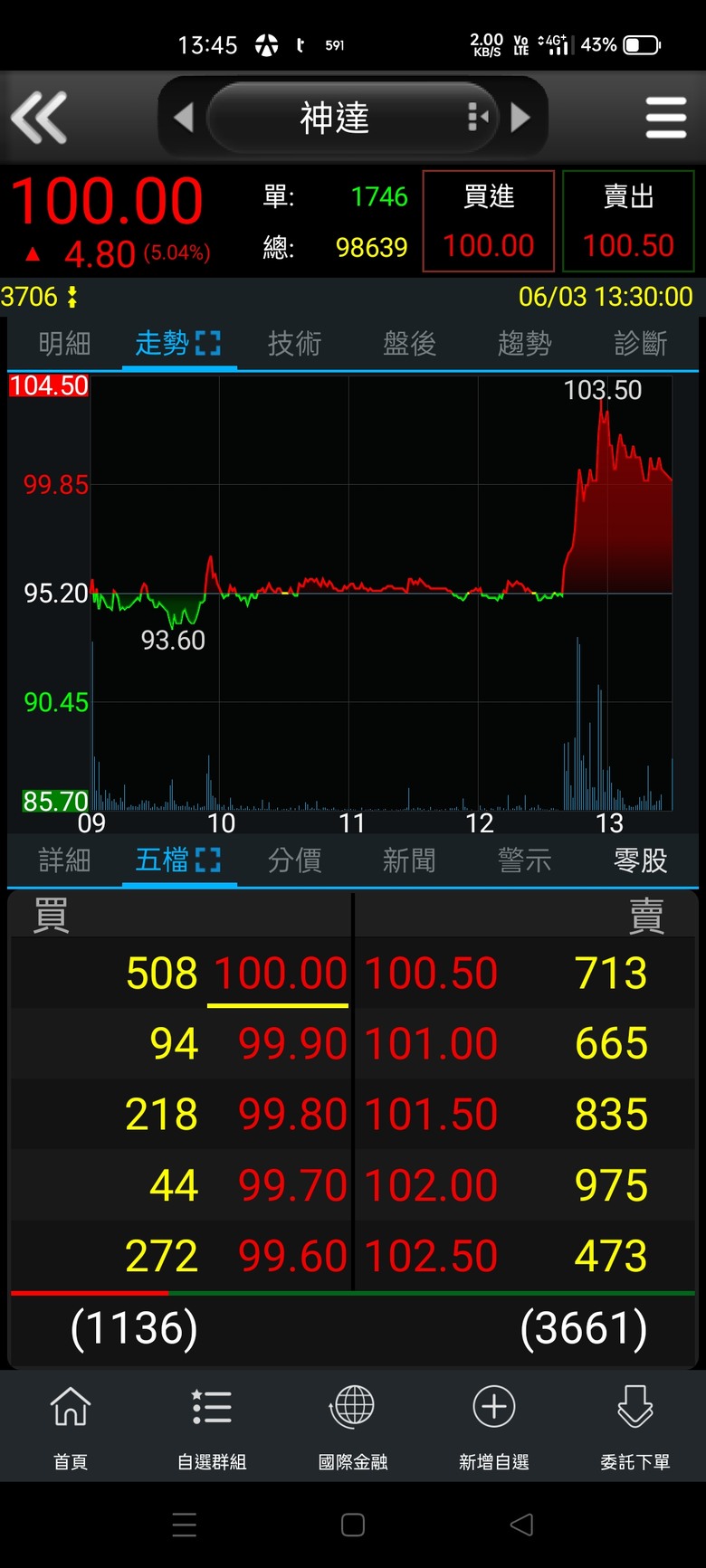Image resolution: width=706 pixels, height=1568 pixels.
Task: Switch to the next stock with right arrow
Action: [520, 118]
